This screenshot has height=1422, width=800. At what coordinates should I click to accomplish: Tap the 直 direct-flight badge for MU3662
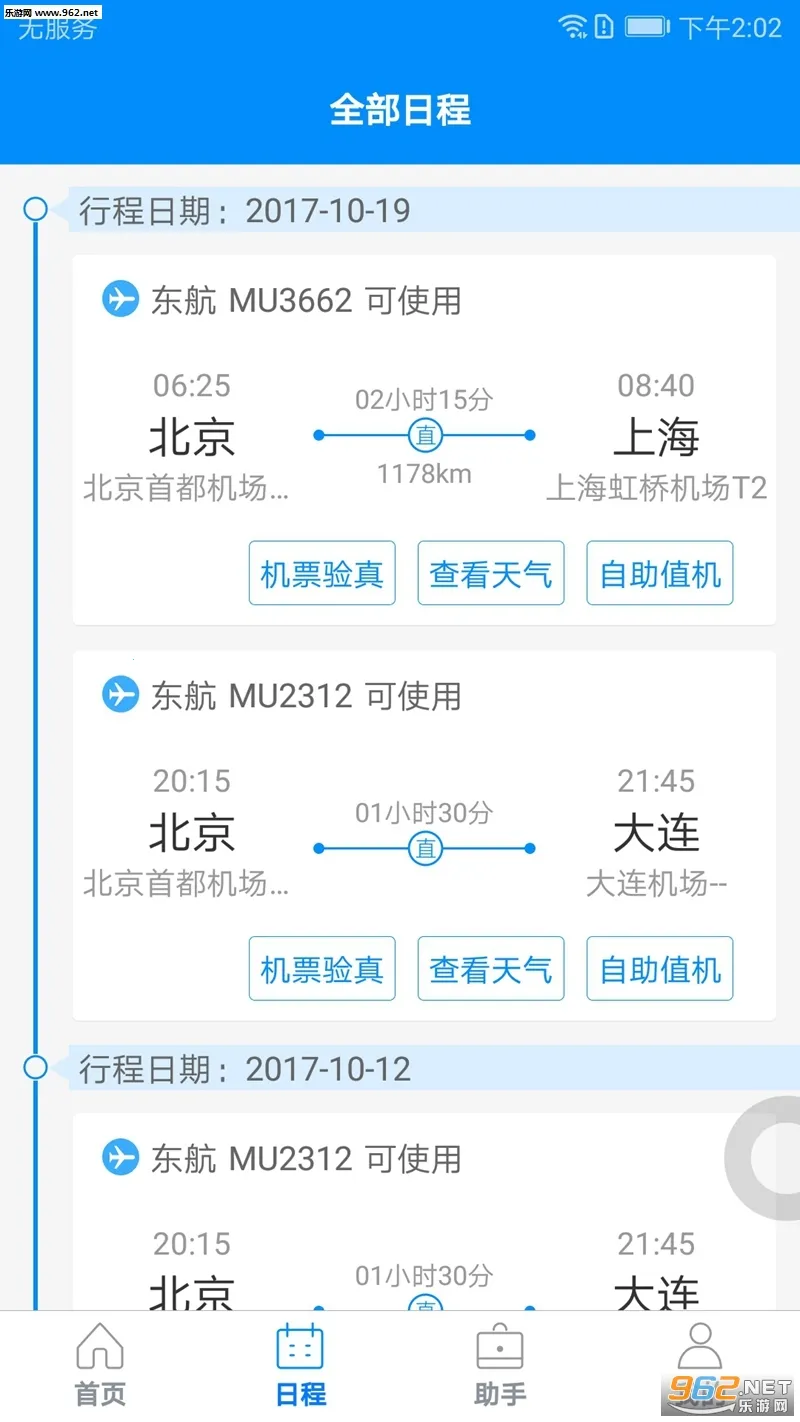click(x=424, y=435)
